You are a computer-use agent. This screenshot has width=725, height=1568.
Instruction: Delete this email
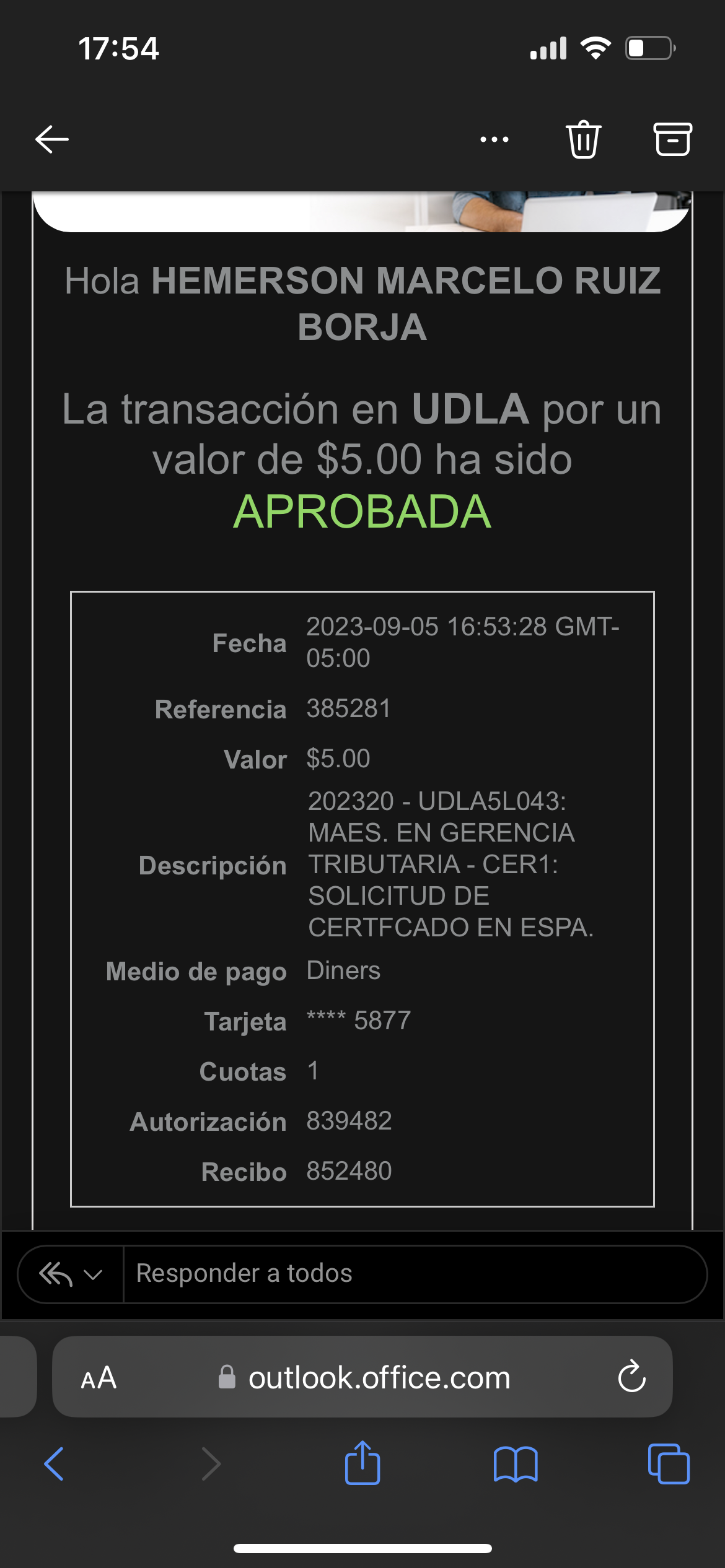click(x=583, y=139)
